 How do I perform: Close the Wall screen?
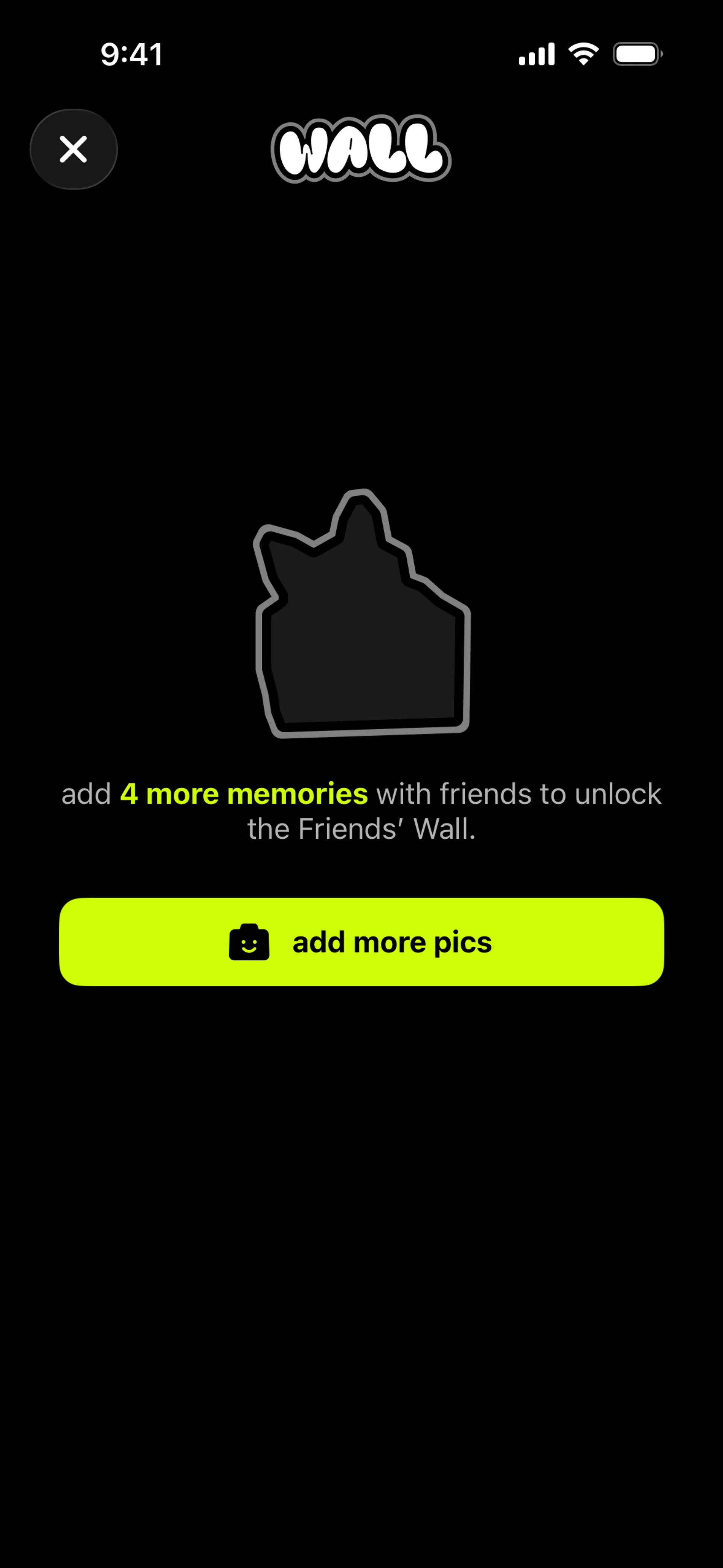click(74, 149)
